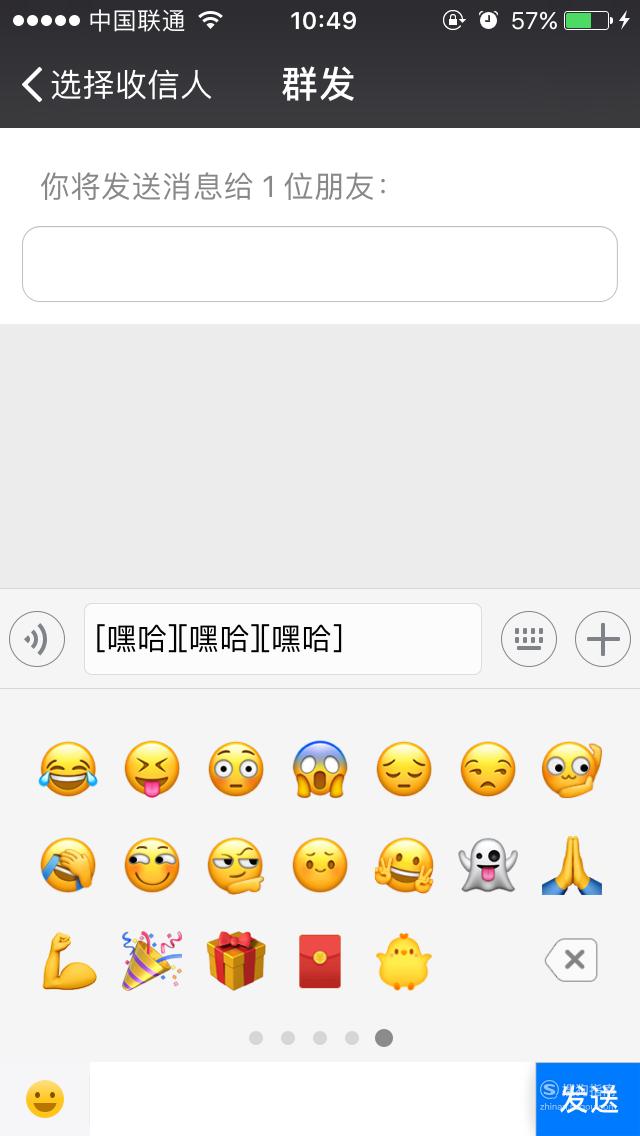The image size is (640, 1136).
Task: Open the plus attachments menu
Action: (603, 639)
